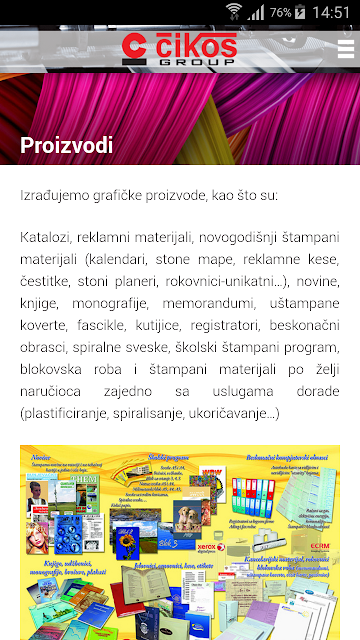Tap the Cikos Group logo

[x=180, y=49]
